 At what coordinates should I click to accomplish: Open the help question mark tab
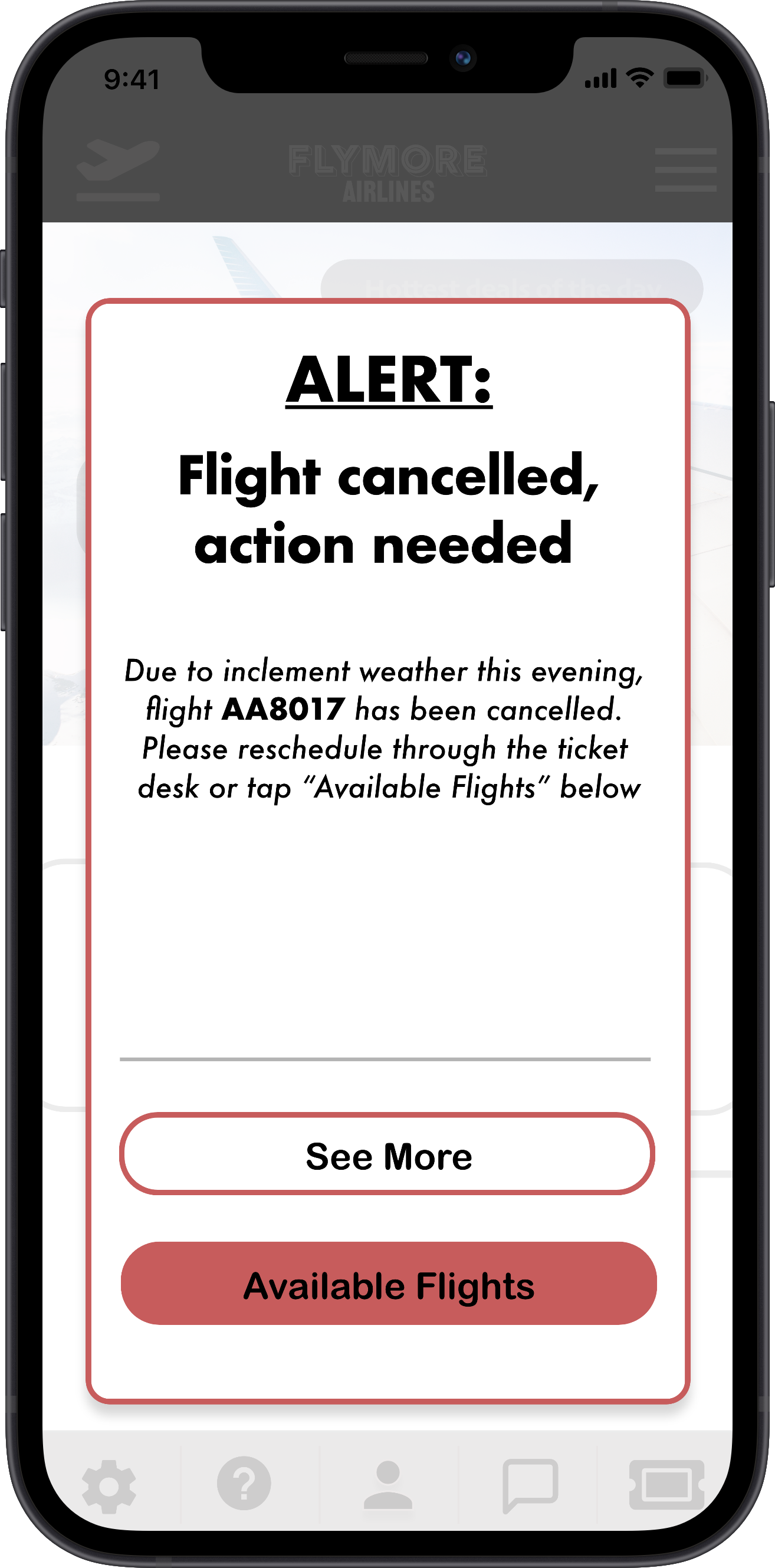click(244, 1484)
